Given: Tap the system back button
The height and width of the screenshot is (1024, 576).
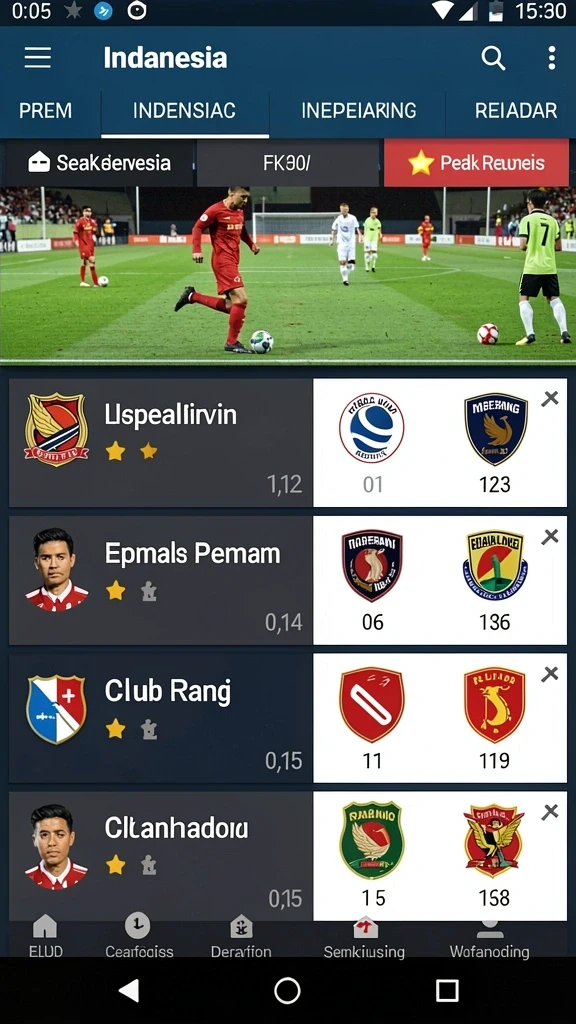Looking at the screenshot, I should pyautogui.click(x=129, y=991).
